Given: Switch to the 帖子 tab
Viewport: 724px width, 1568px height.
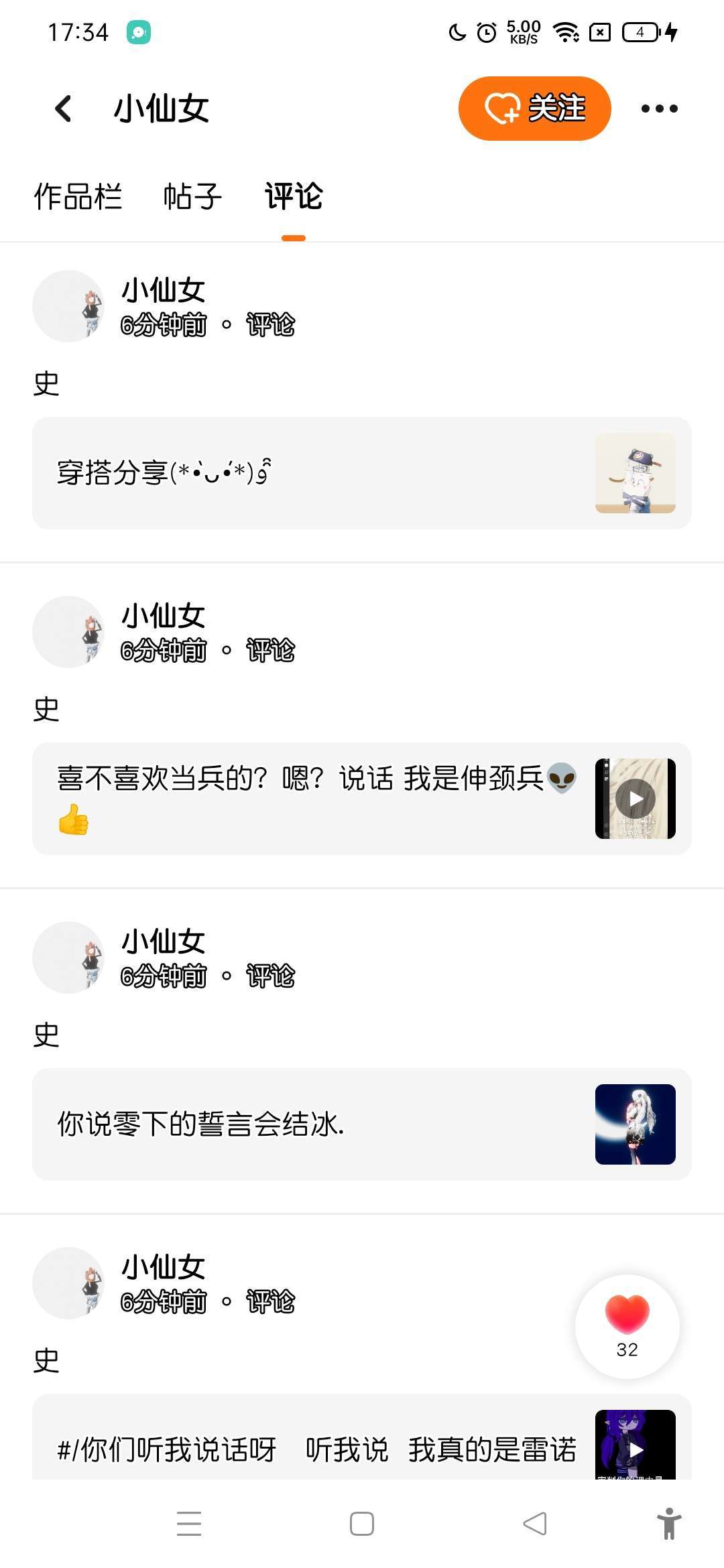Looking at the screenshot, I should [x=192, y=197].
